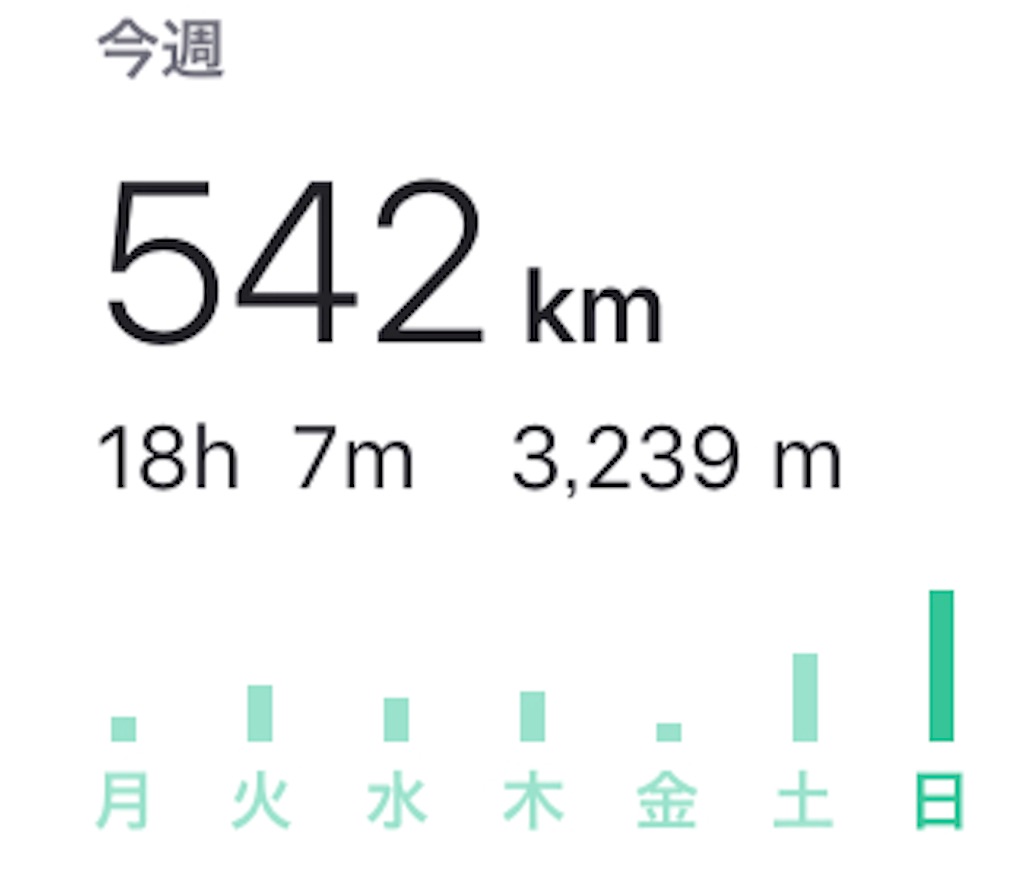The image size is (1024, 891).
Task: Select the 土 (Saturday) bar in the chart
Action: [x=805, y=697]
